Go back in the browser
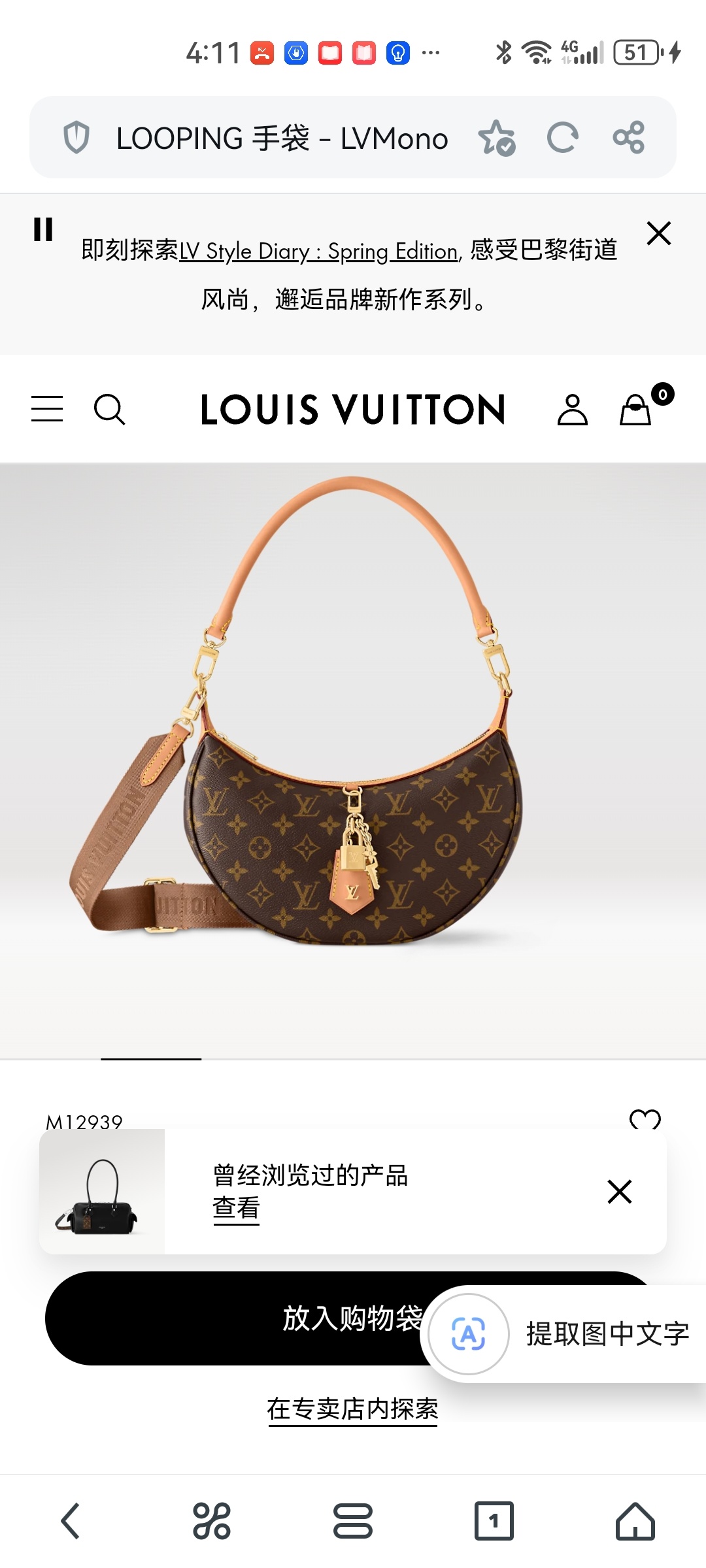This screenshot has width=706, height=1568. 71,1521
